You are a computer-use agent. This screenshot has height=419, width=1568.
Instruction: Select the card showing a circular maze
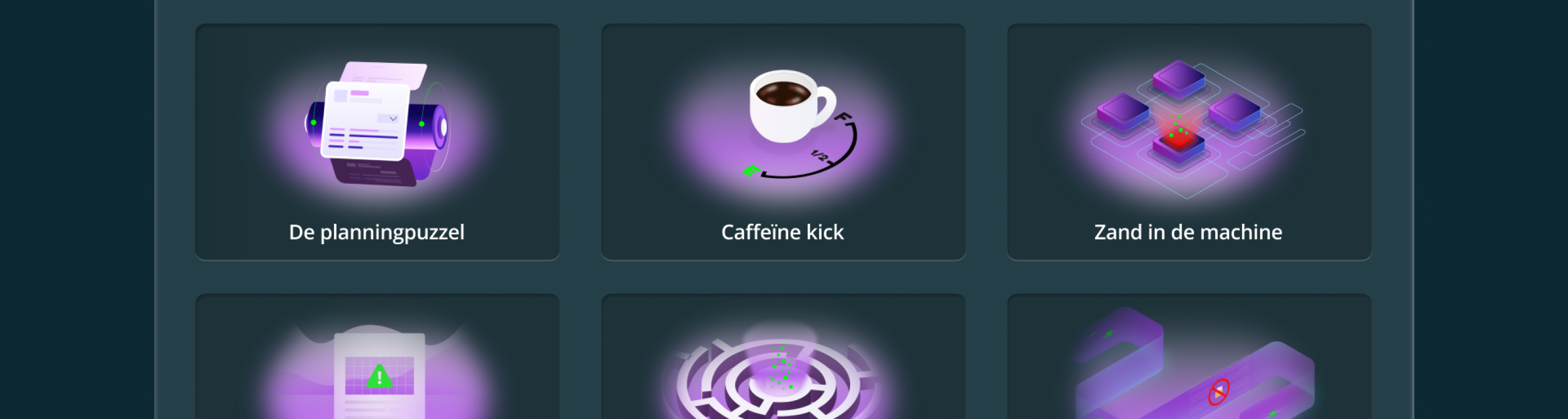(x=783, y=365)
